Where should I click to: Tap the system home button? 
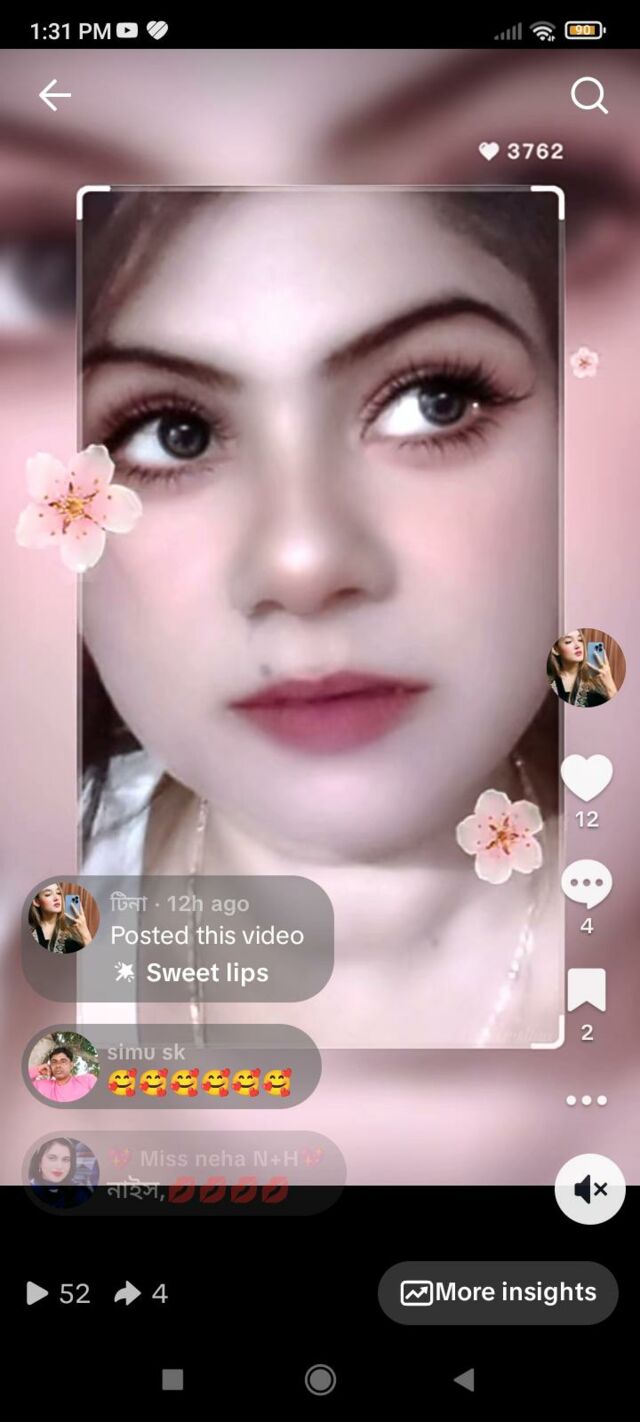320,1380
